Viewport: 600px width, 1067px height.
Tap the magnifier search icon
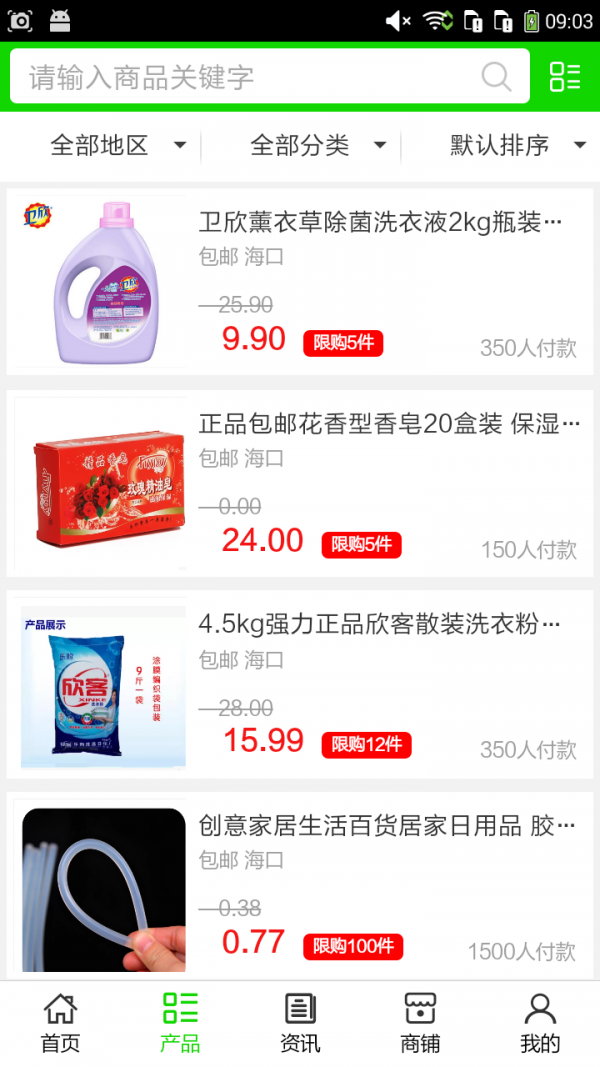496,77
